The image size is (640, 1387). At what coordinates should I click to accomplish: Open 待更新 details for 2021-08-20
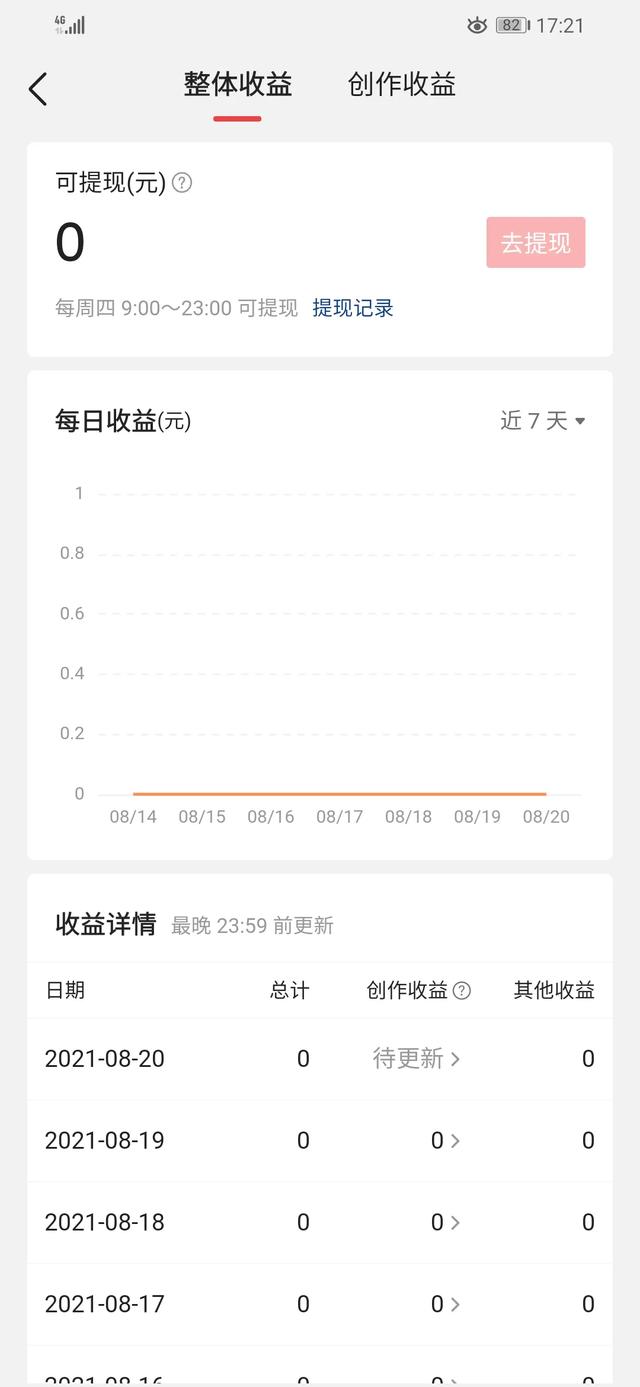tap(417, 1059)
